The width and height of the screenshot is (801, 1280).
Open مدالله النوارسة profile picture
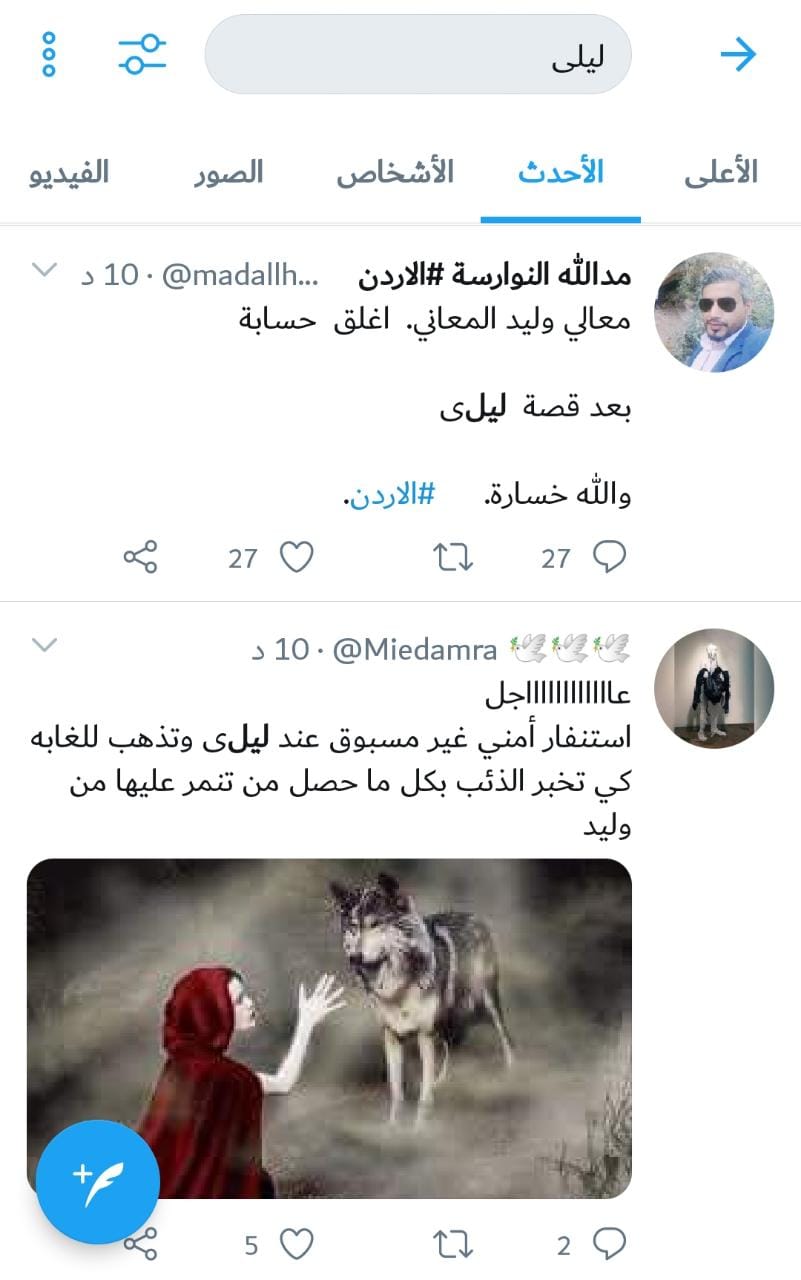[714, 312]
